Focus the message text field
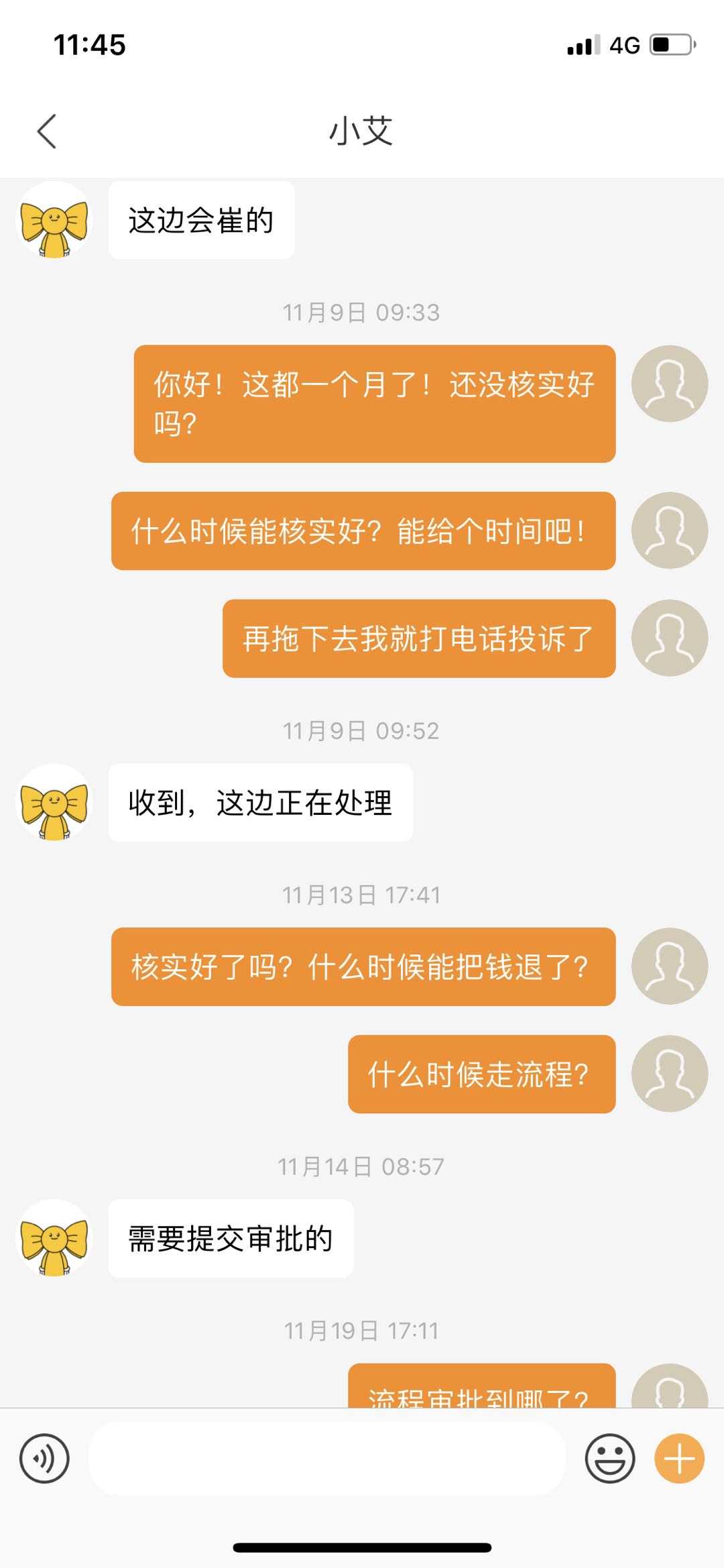 (x=327, y=1458)
